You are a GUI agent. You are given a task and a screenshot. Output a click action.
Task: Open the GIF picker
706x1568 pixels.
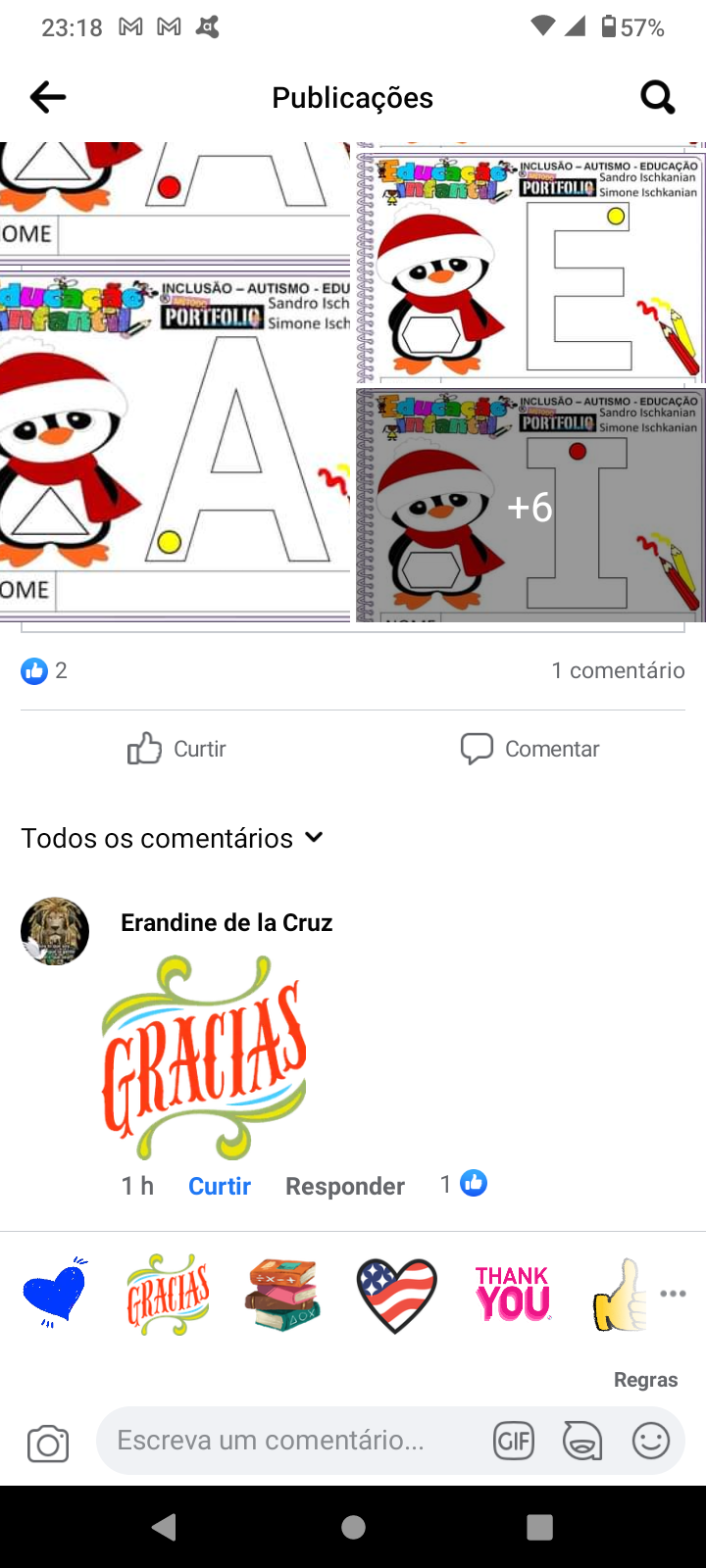514,1441
